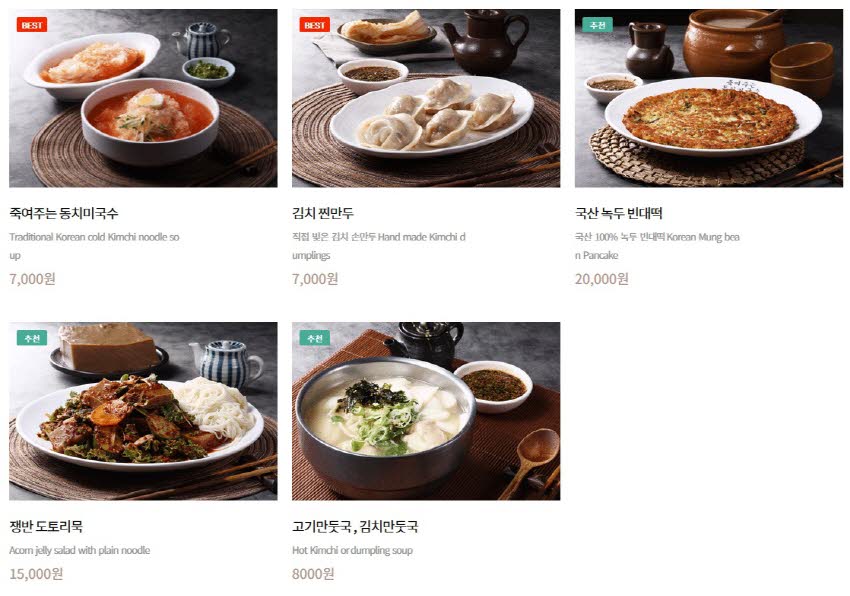Select the 국산 녹두 빈대떡 pancake card
This screenshot has width=850, height=596.
coord(708,98)
